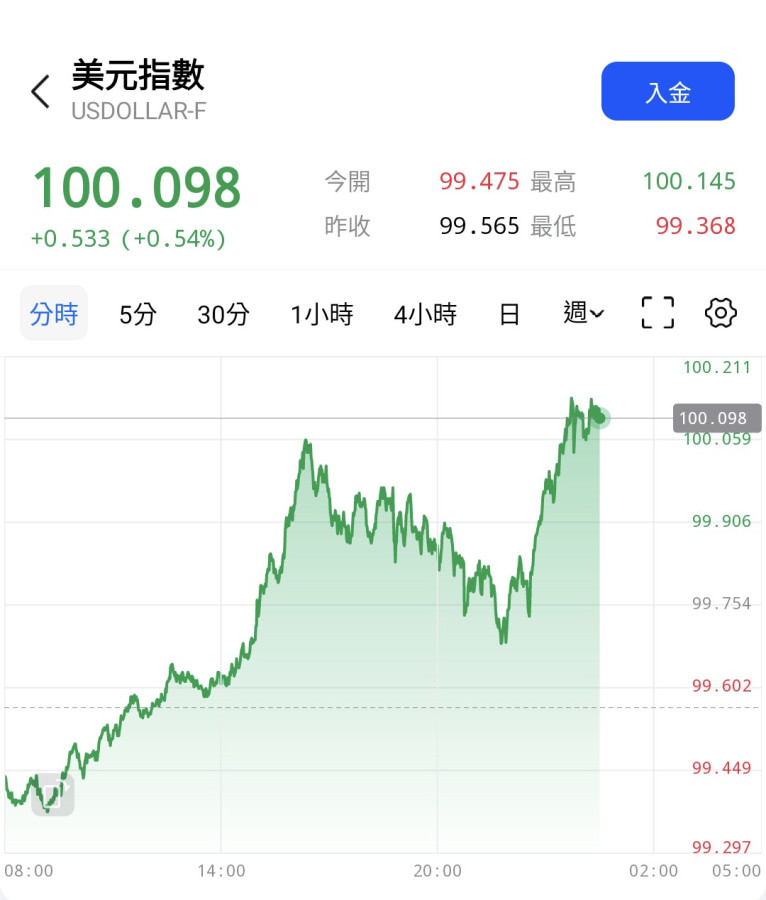The width and height of the screenshot is (766, 900).
Task: Switch to the 5分 interval
Action: (138, 314)
